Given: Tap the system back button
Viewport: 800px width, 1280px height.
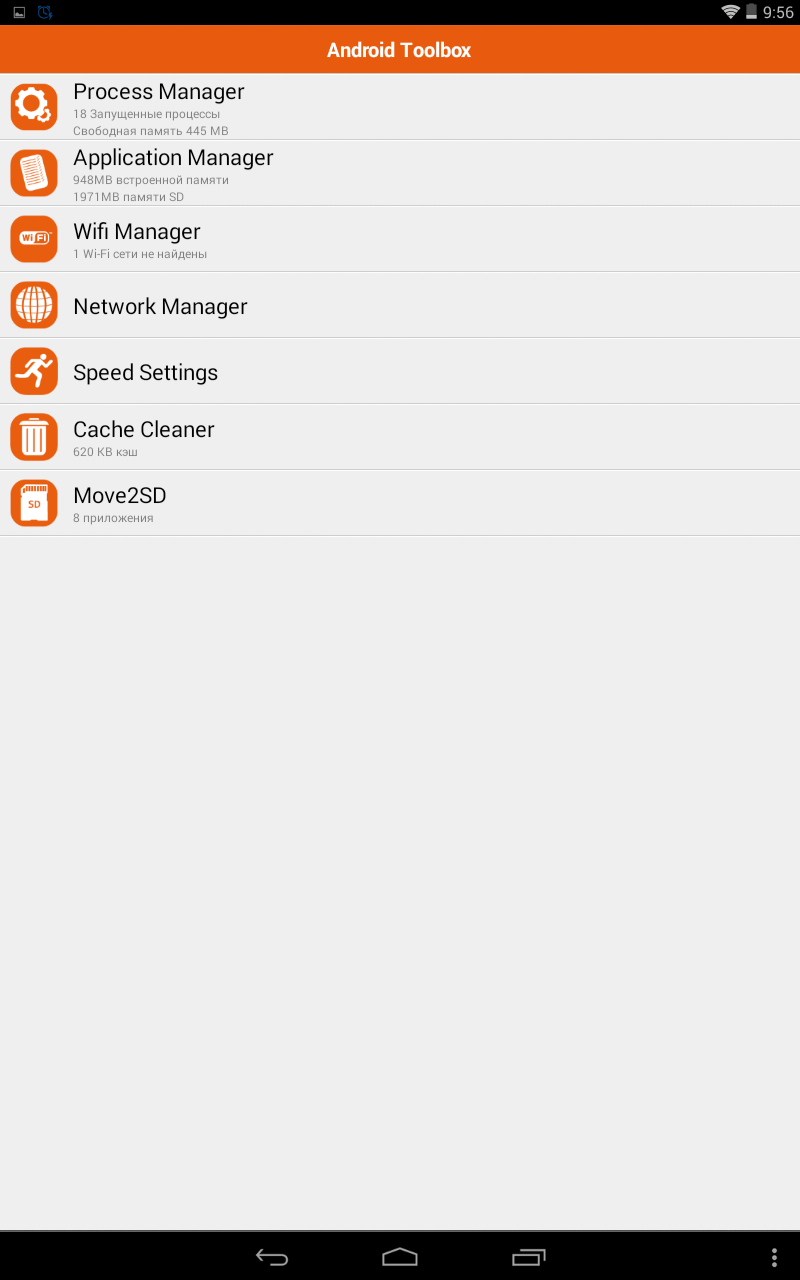Looking at the screenshot, I should coord(272,1257).
